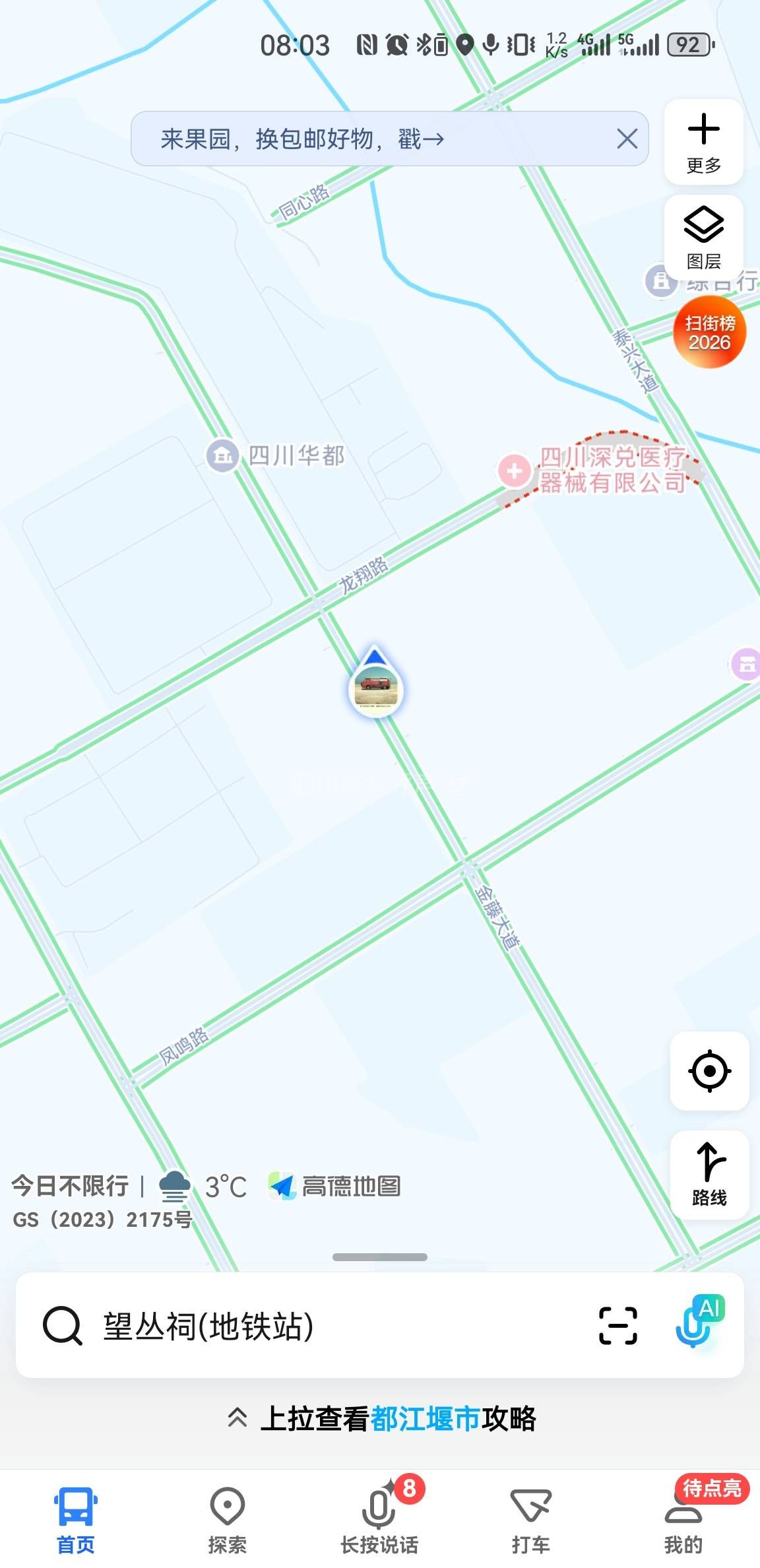Check the 3°C weather info

click(x=205, y=1187)
